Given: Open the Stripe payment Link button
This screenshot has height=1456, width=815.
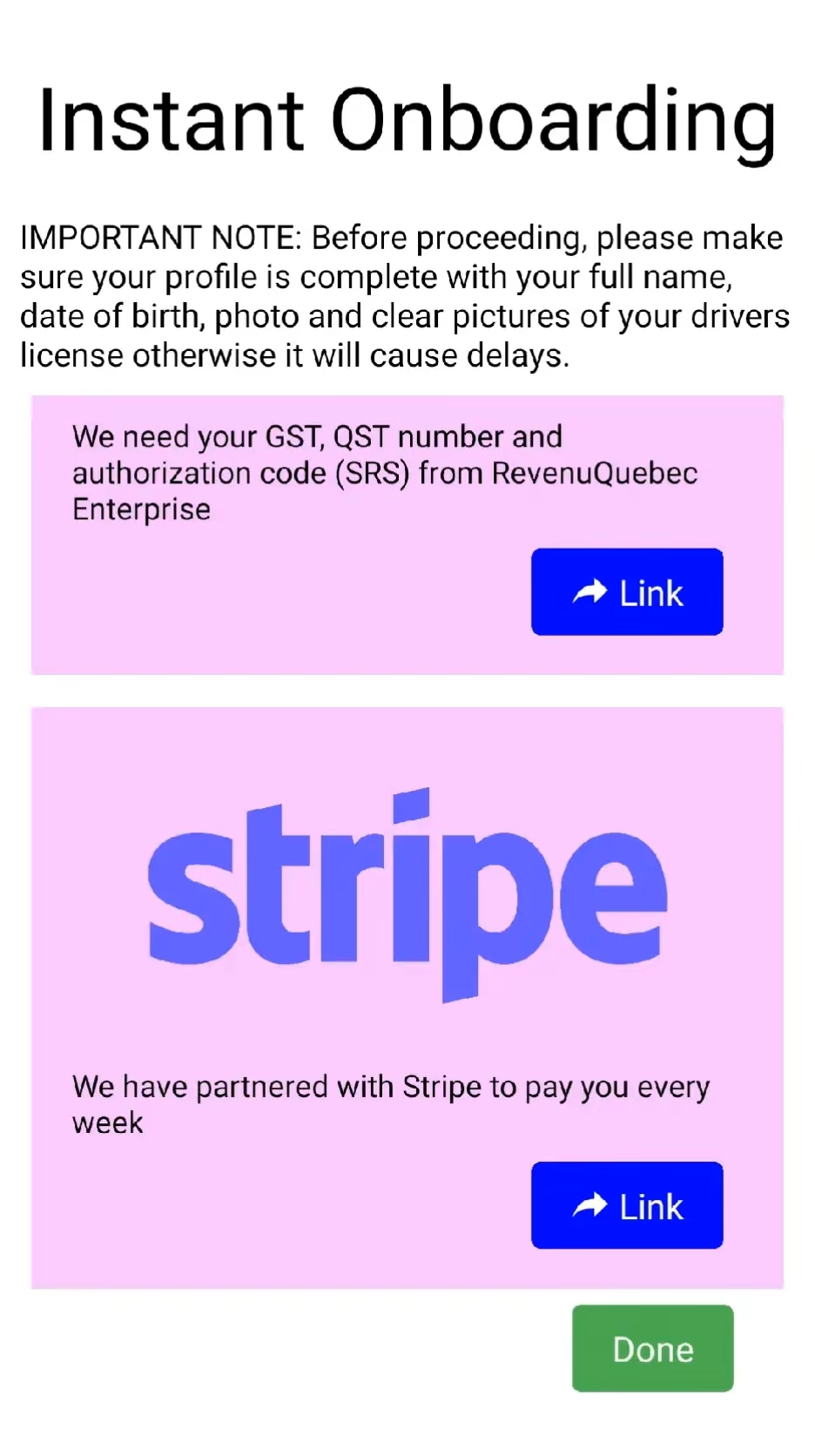Looking at the screenshot, I should (x=627, y=1205).
